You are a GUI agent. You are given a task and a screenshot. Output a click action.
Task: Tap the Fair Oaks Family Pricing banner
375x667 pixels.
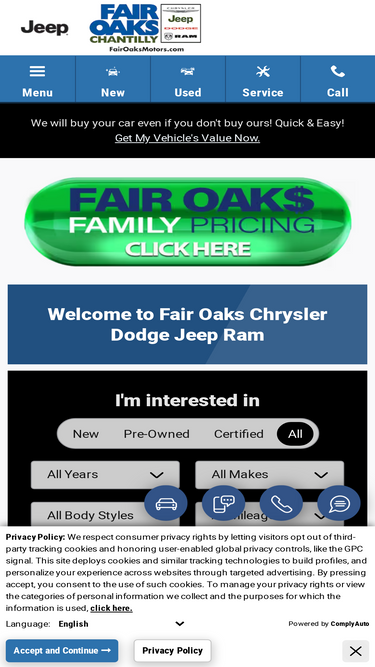coord(188,222)
